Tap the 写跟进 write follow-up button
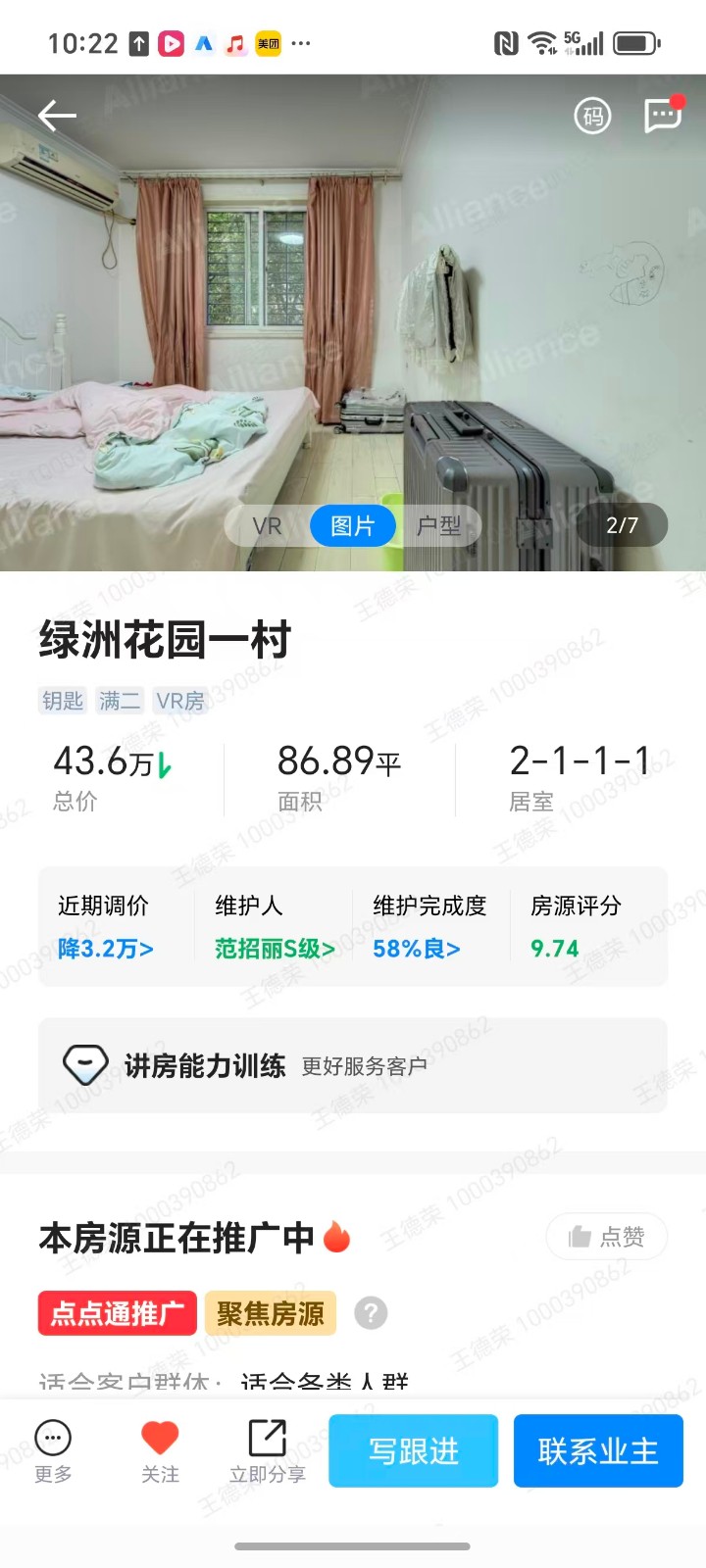 [x=413, y=1450]
